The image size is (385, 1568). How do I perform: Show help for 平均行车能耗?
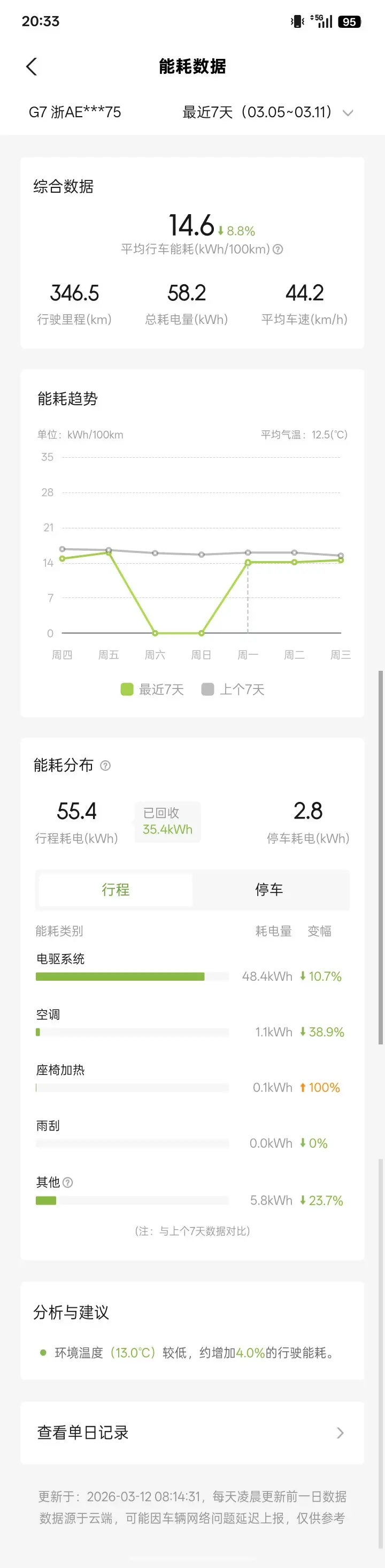click(x=278, y=249)
